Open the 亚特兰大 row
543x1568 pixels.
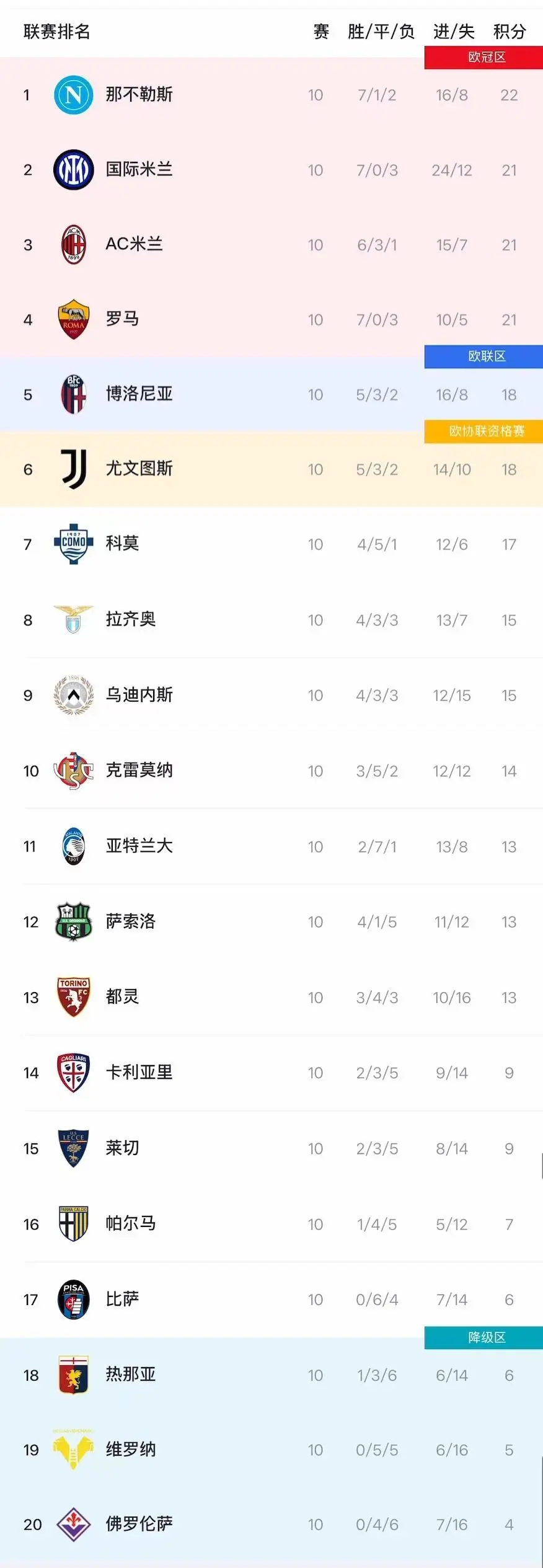click(x=139, y=846)
